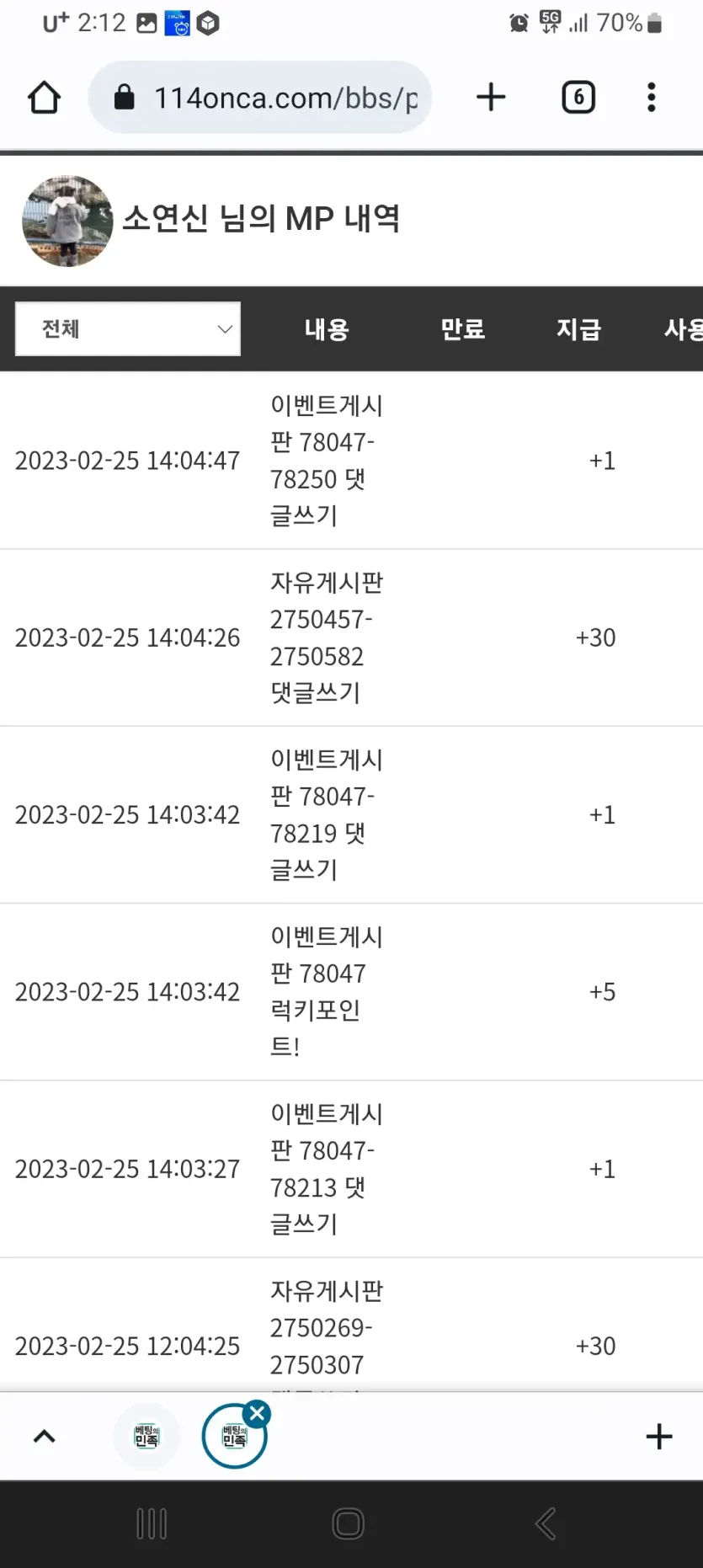Expand the bottom tab bar with the up chevron

[x=44, y=1437]
